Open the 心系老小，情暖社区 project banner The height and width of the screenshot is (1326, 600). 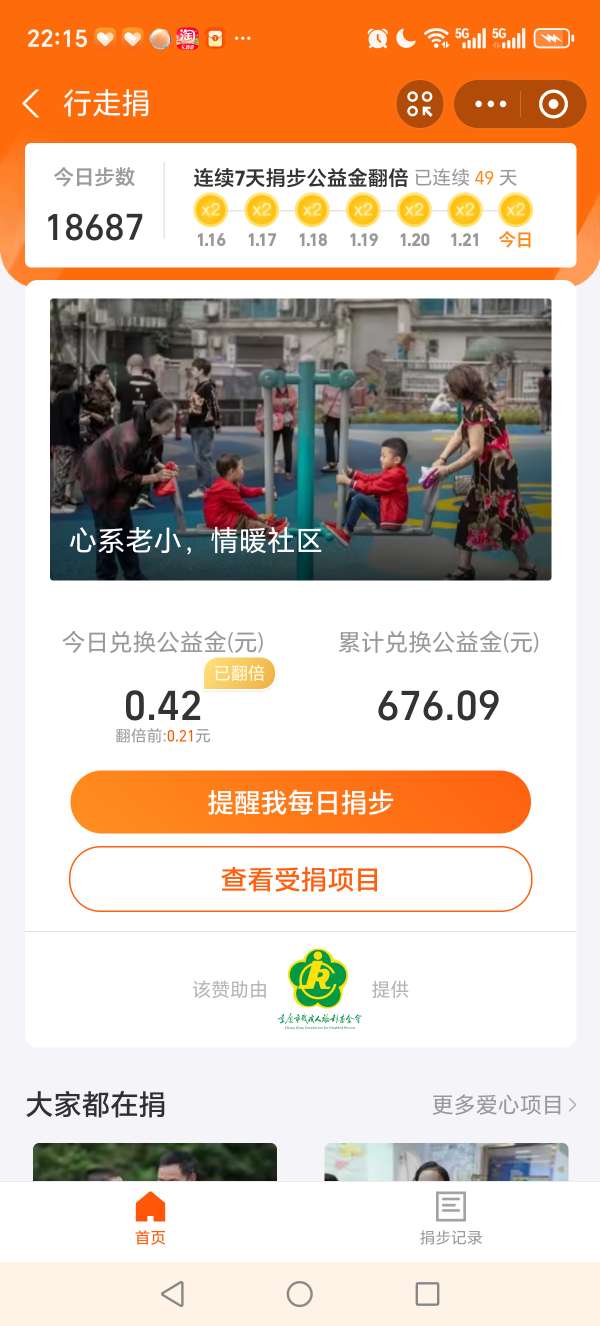[x=300, y=439]
